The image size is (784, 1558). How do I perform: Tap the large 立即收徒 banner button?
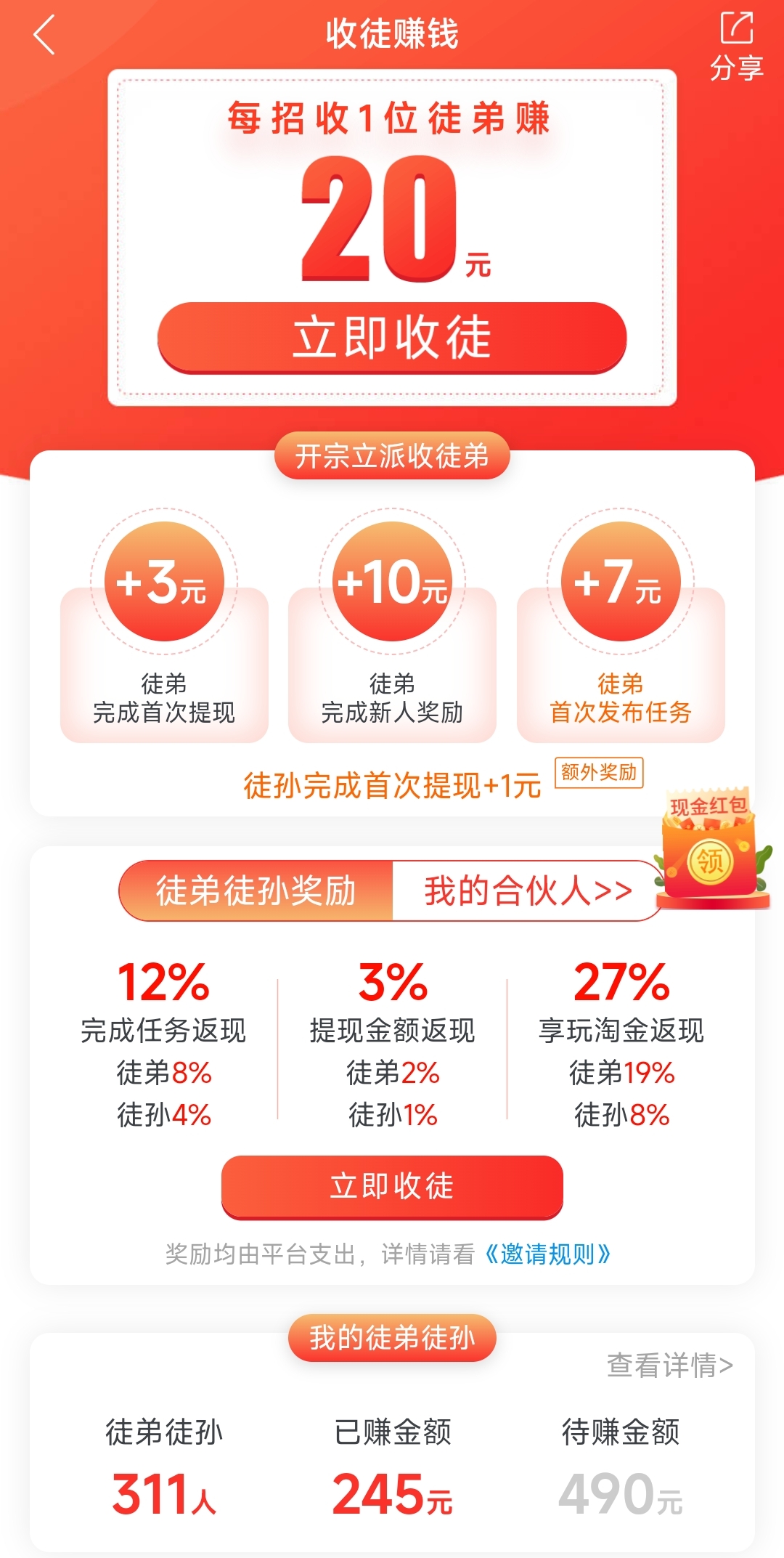coord(392,338)
